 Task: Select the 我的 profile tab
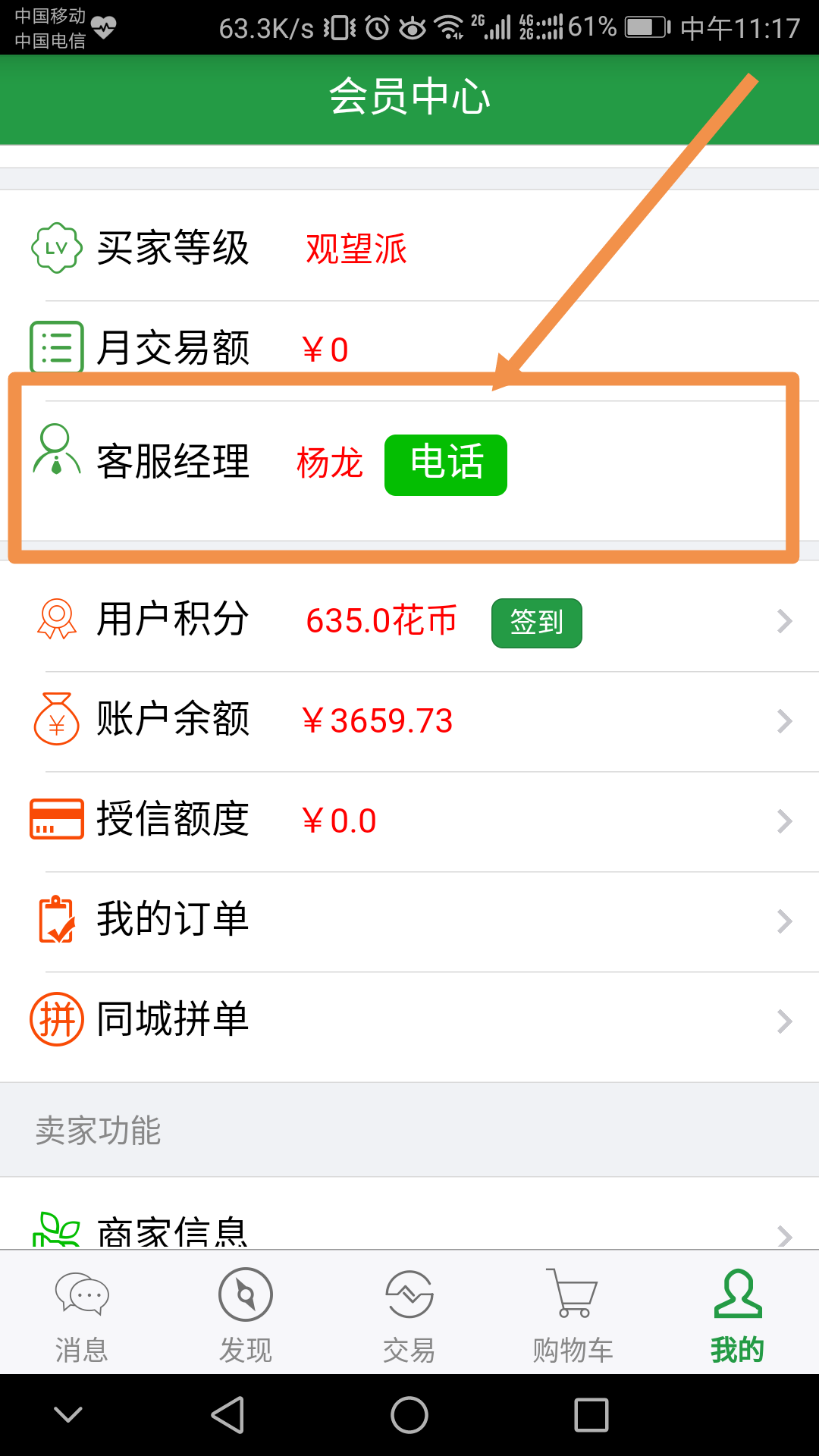(x=737, y=1316)
